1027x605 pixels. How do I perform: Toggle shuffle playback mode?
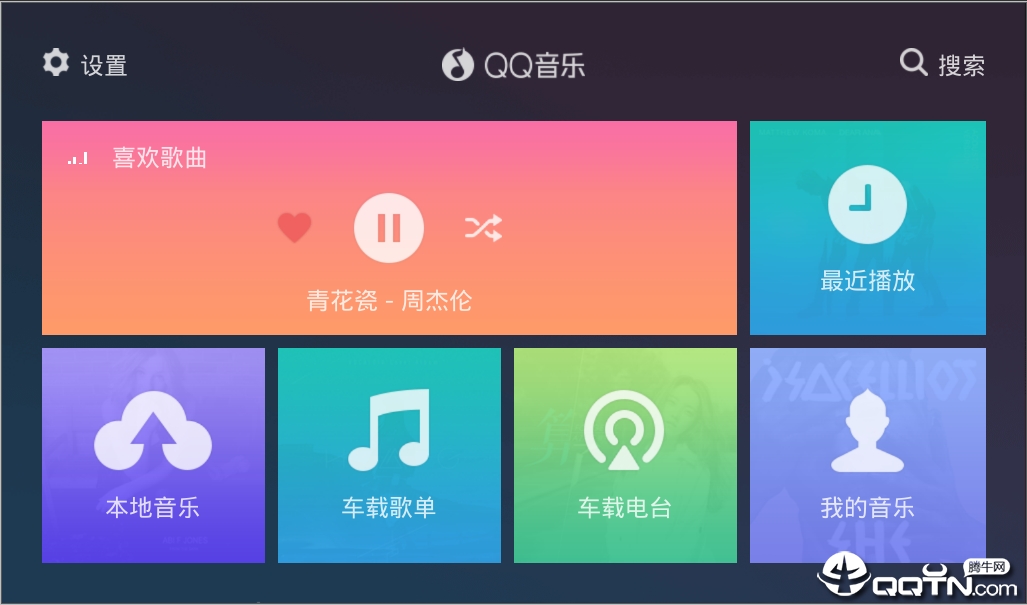pos(483,229)
